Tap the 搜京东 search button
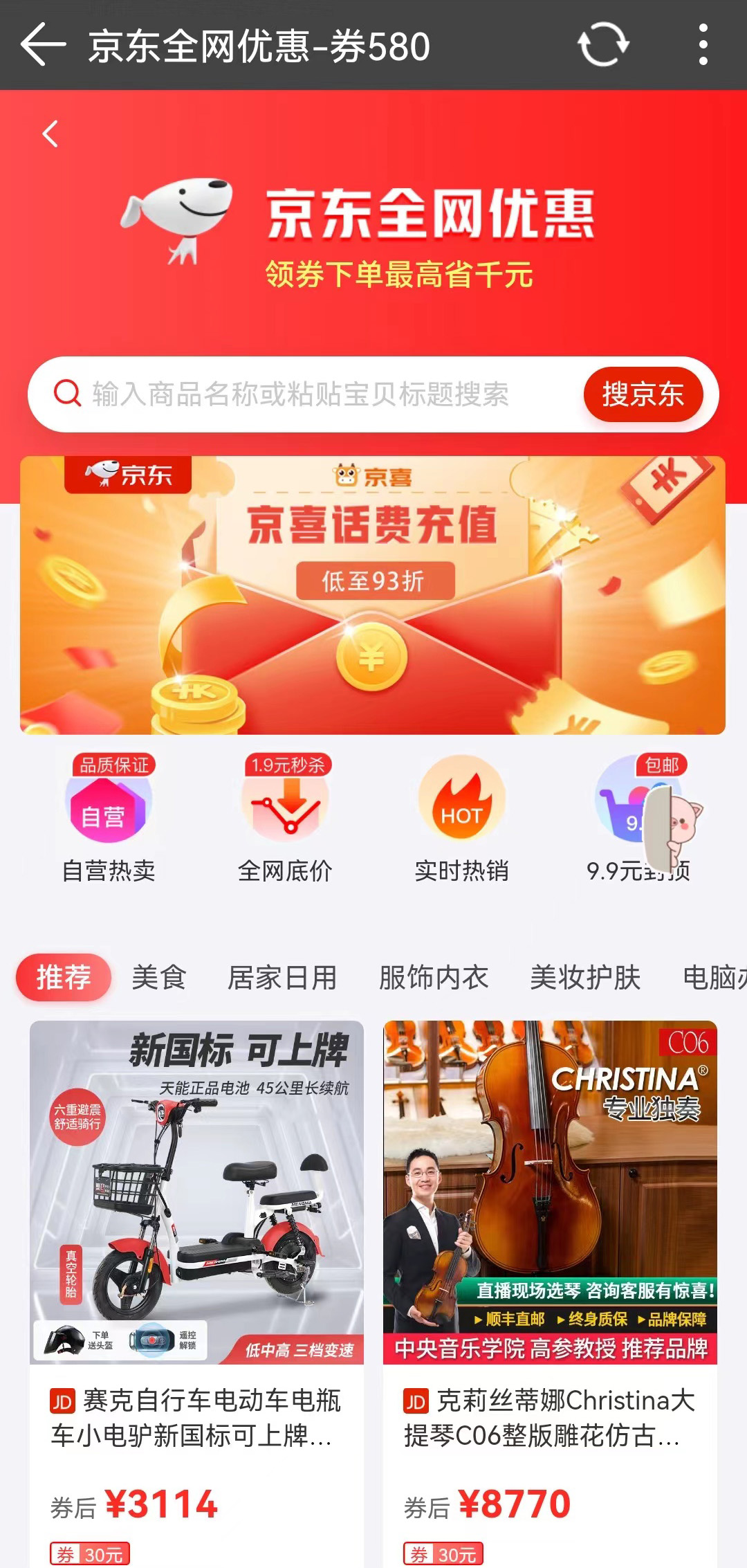The image size is (747, 1568). point(643,394)
